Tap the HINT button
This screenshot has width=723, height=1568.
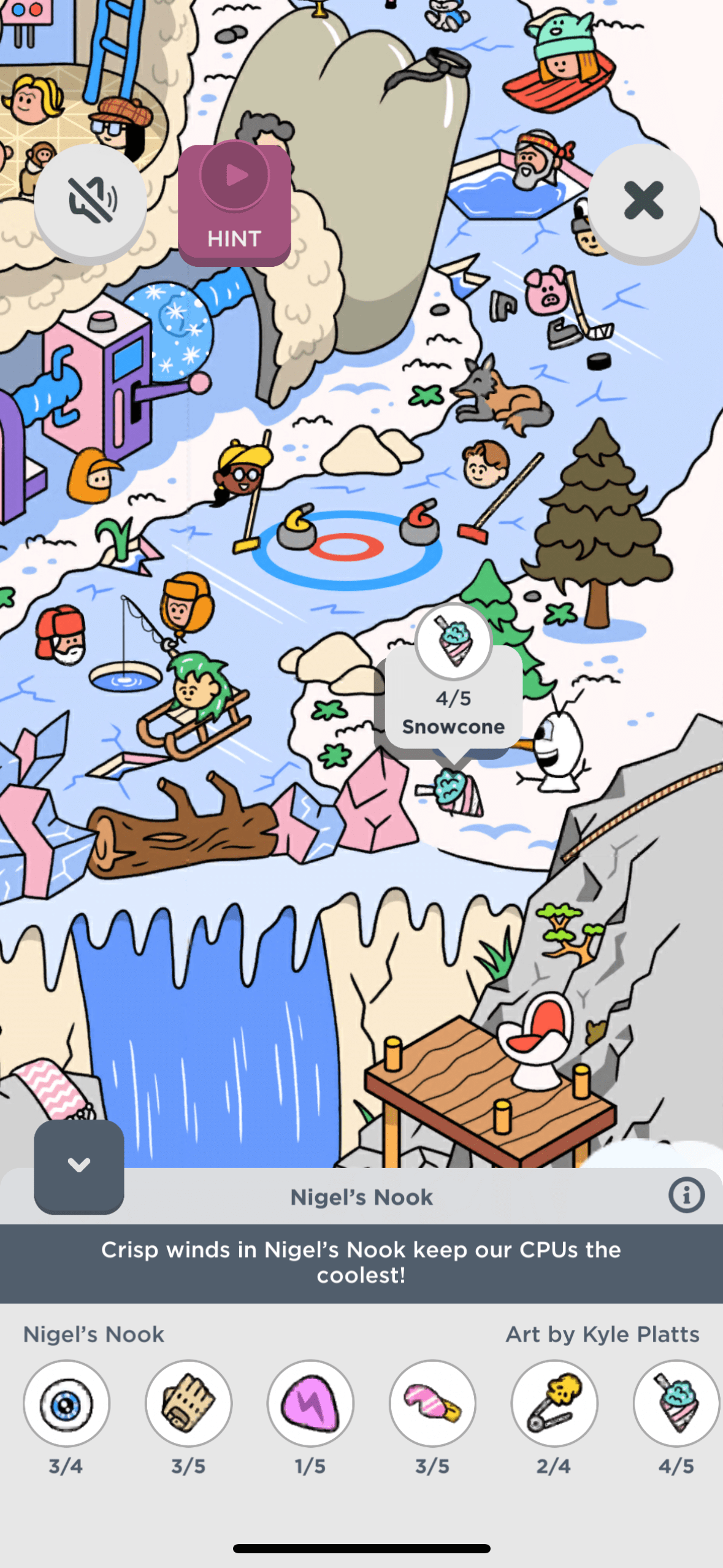[x=234, y=204]
